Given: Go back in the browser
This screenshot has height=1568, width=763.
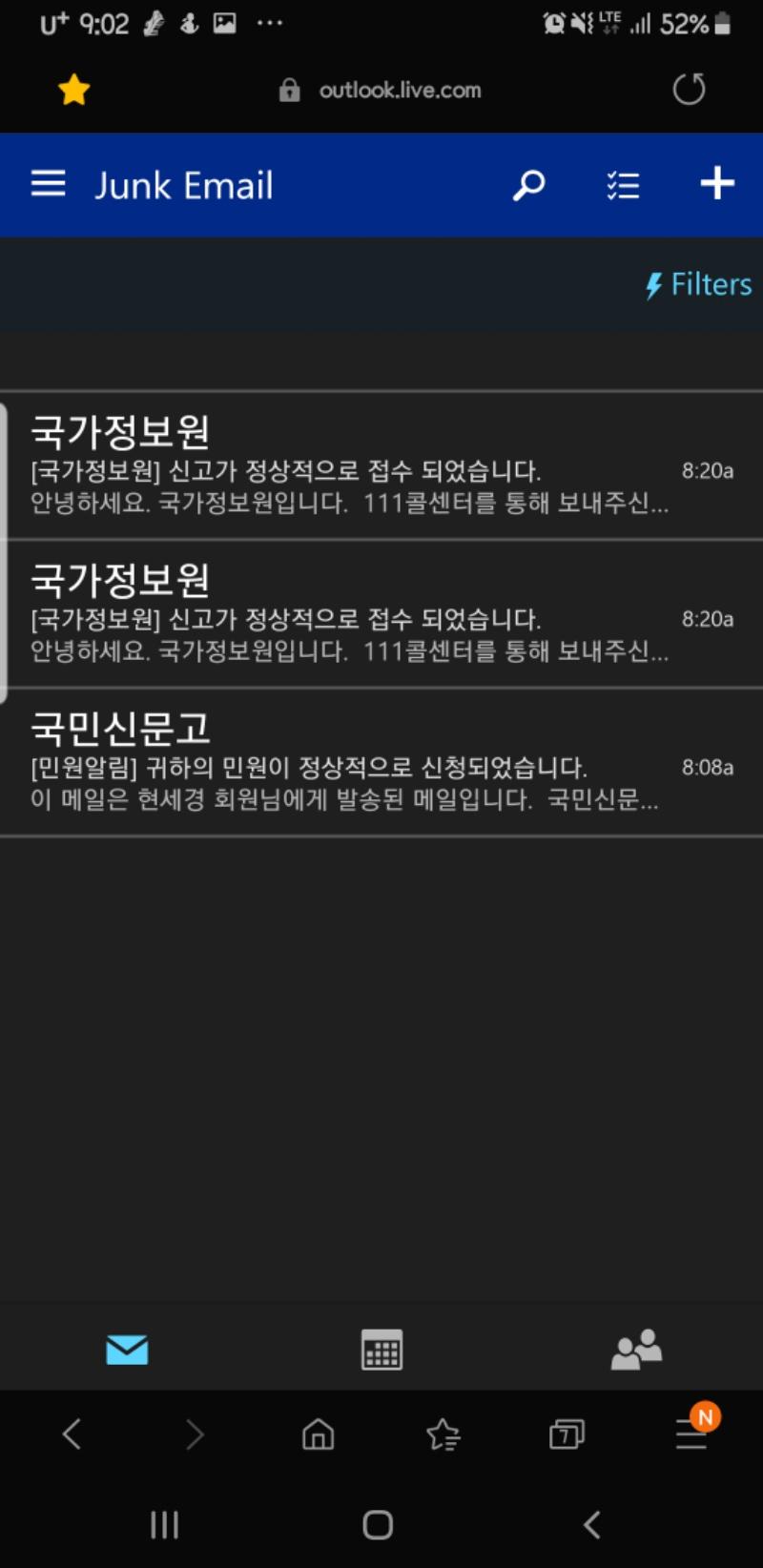Looking at the screenshot, I should click(72, 1434).
